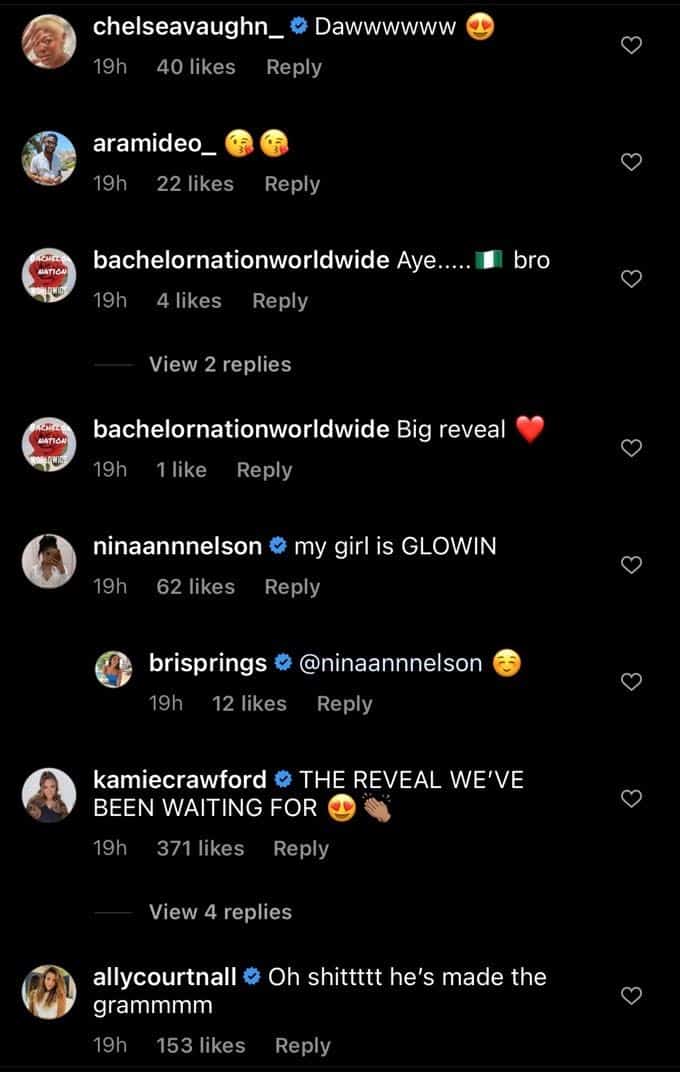Like the Aye bro comment

pyautogui.click(x=631, y=279)
